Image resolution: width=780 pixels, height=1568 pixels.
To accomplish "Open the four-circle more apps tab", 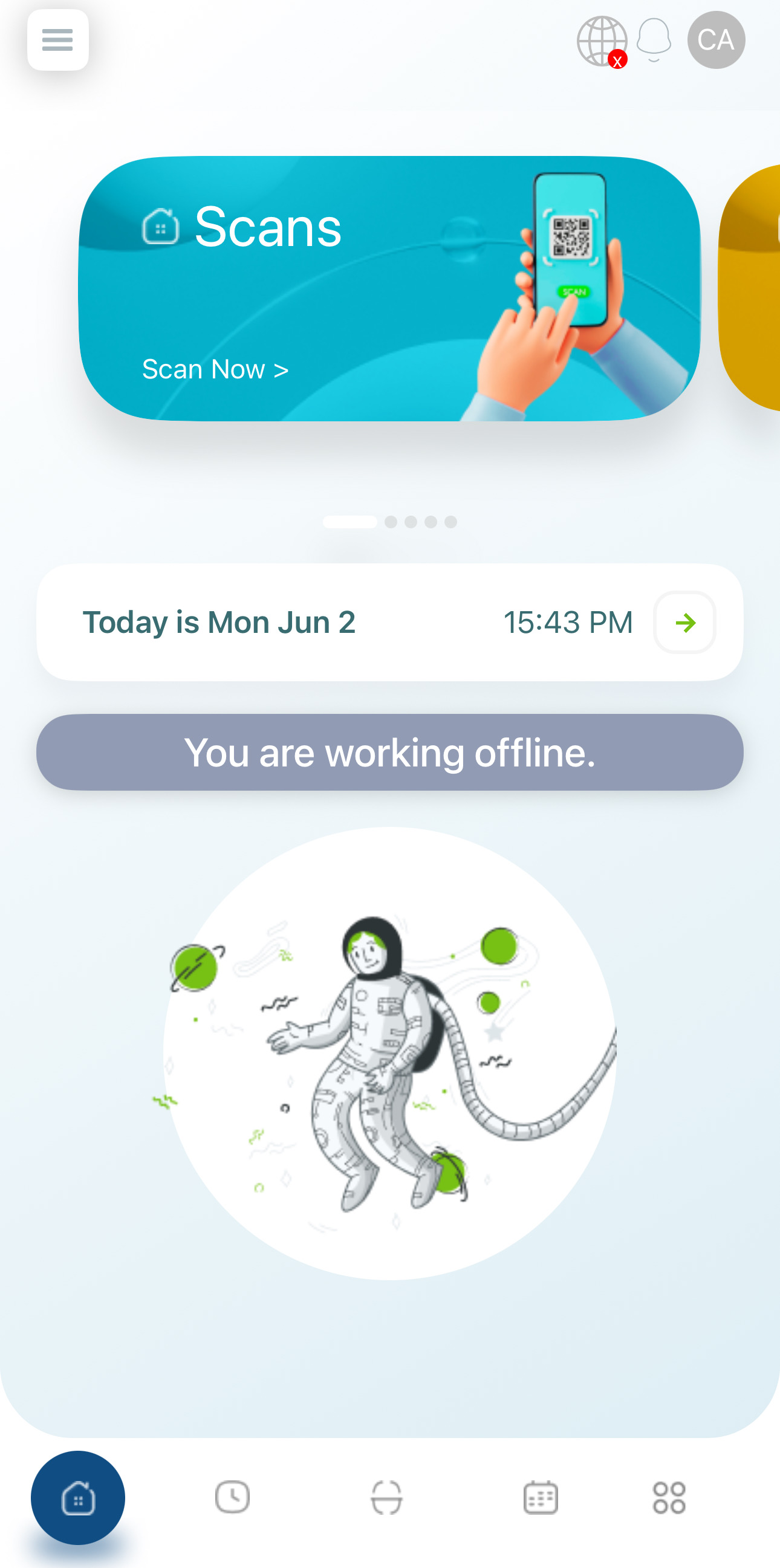I will [x=669, y=1497].
